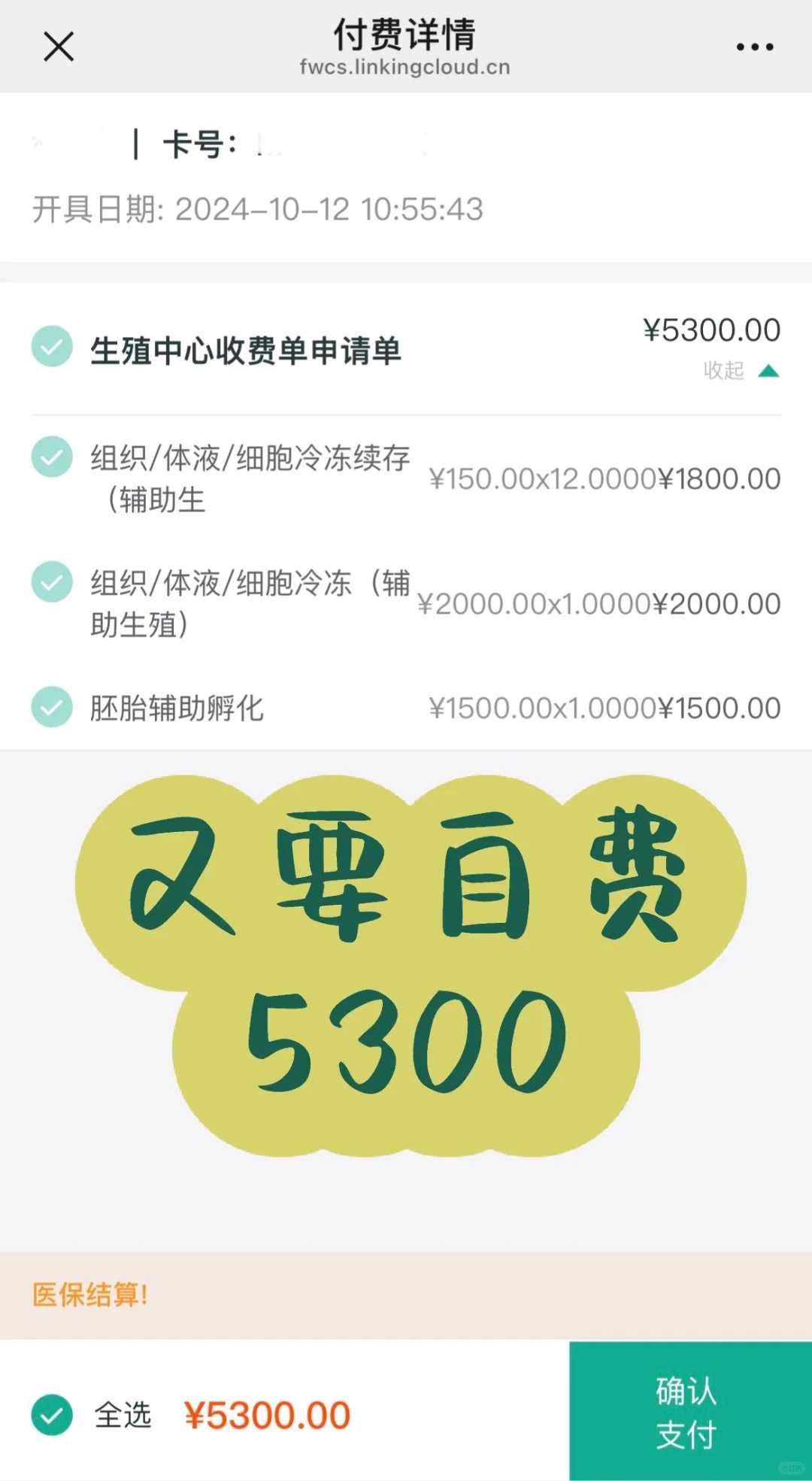Click the fwcs.linkingcloud.cn link text
This screenshot has height=1481, width=812.
406,68
